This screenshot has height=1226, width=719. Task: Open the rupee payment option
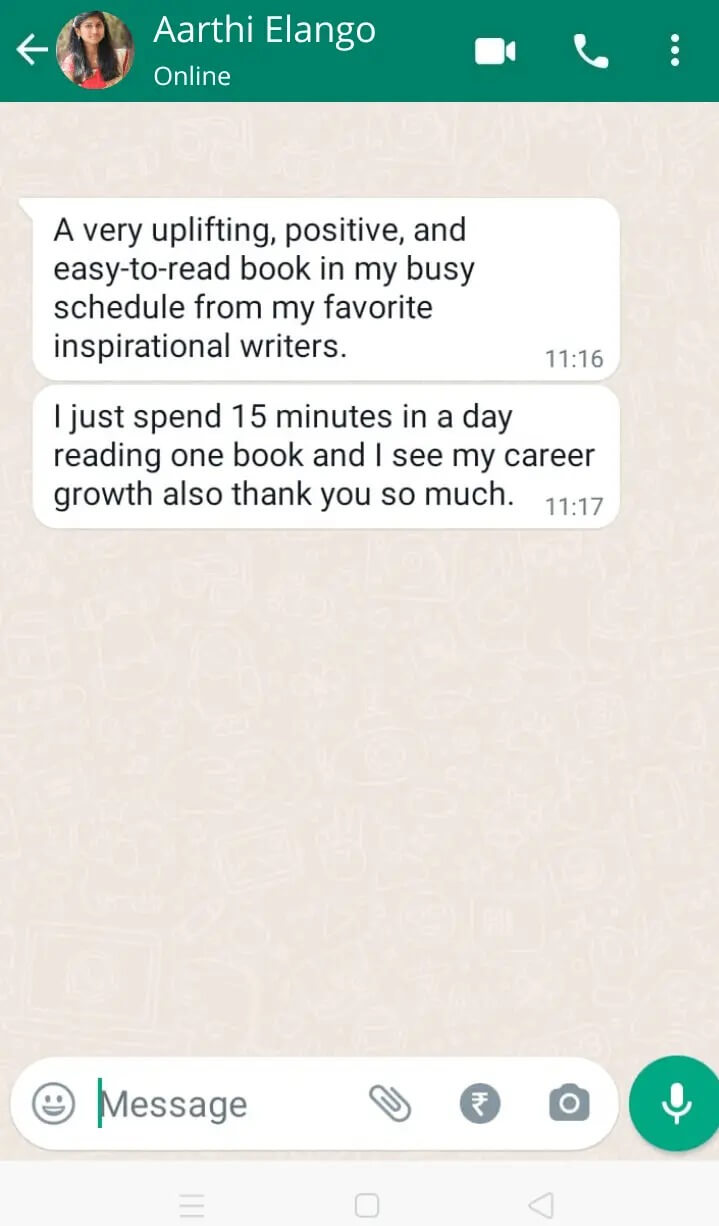tap(480, 1104)
